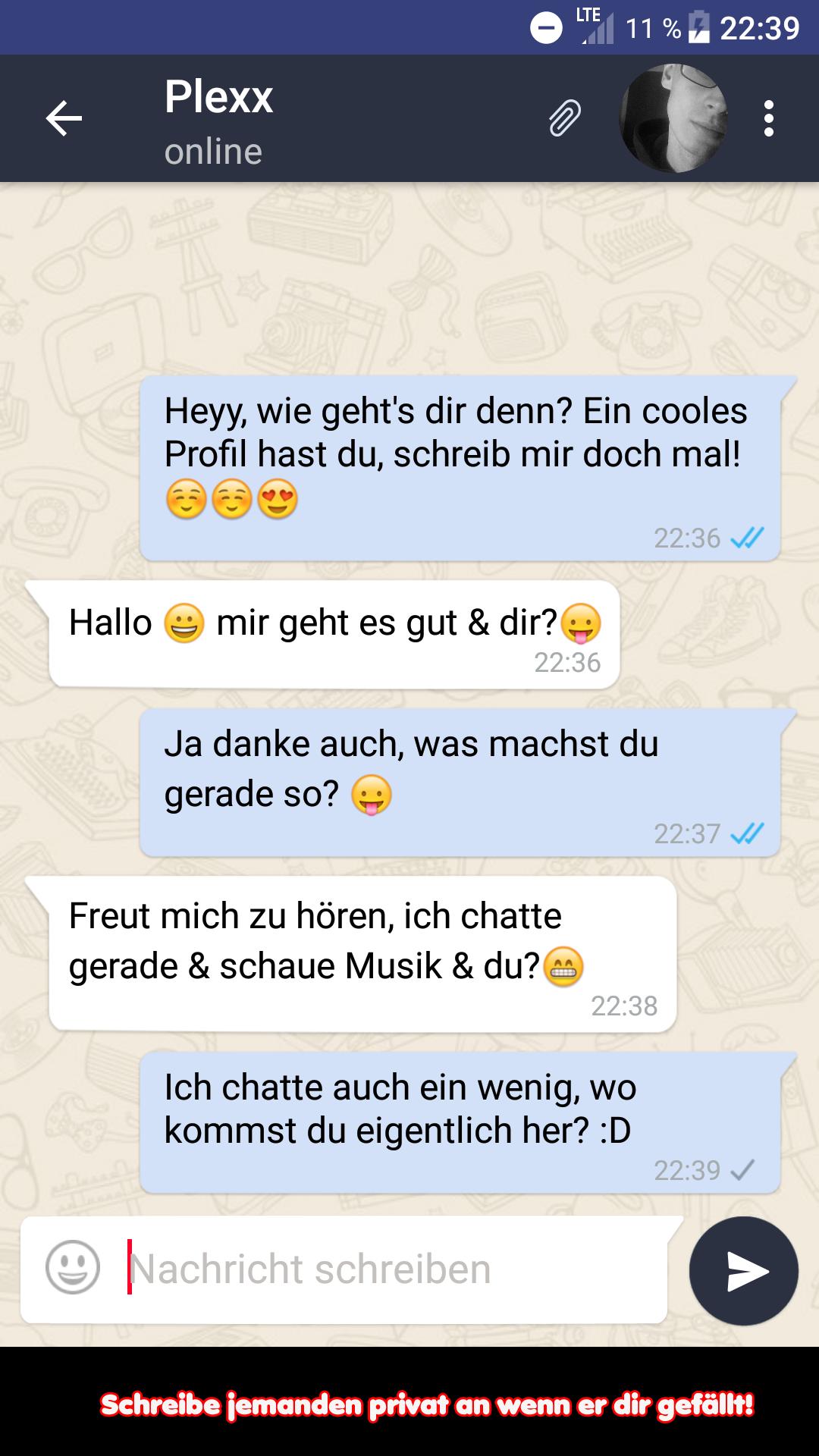Go back using the arrow
The height and width of the screenshot is (1456, 819).
click(x=64, y=119)
